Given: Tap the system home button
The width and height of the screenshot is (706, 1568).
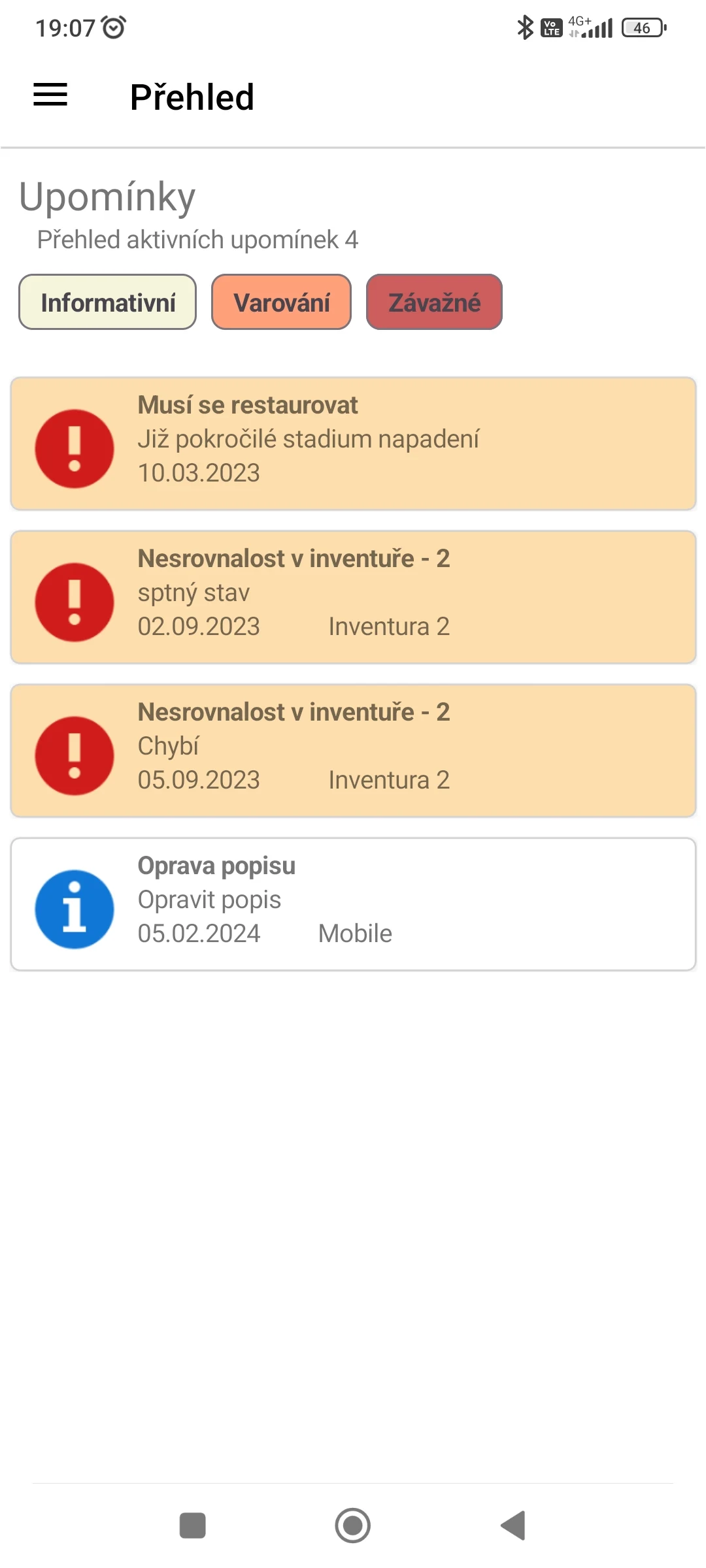Looking at the screenshot, I should [353, 1526].
